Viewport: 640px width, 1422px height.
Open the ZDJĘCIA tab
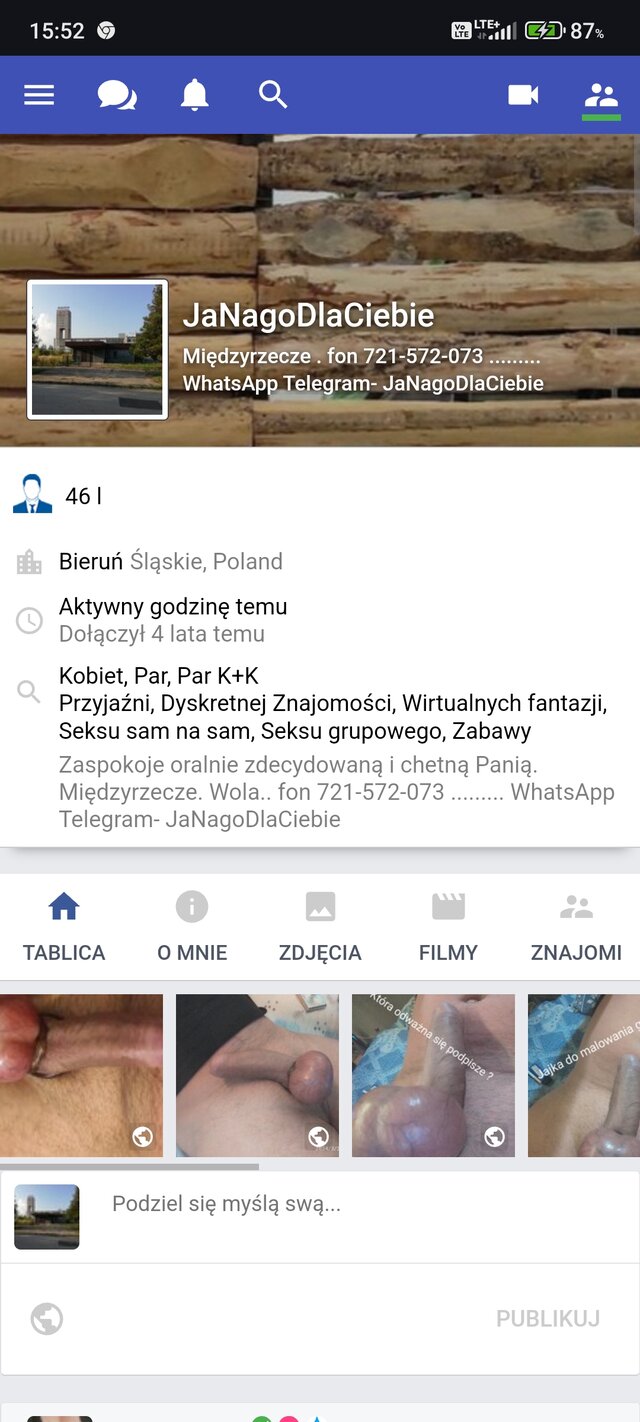click(x=320, y=927)
